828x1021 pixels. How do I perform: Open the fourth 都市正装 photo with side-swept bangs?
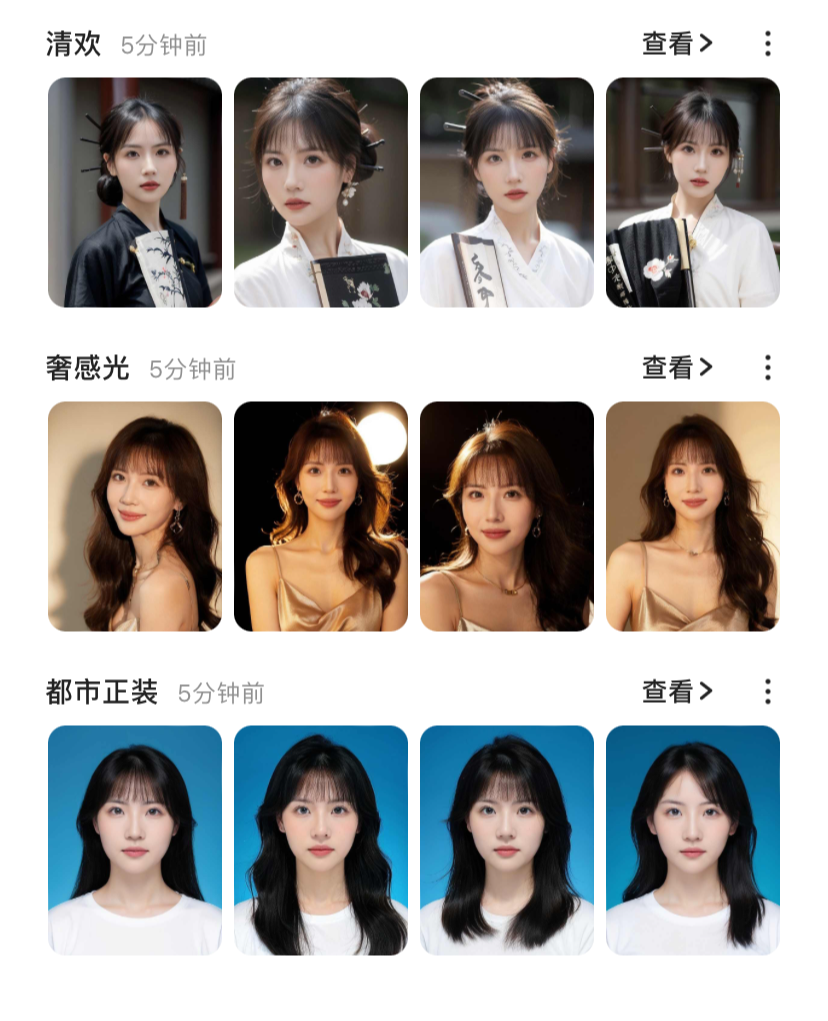point(693,840)
